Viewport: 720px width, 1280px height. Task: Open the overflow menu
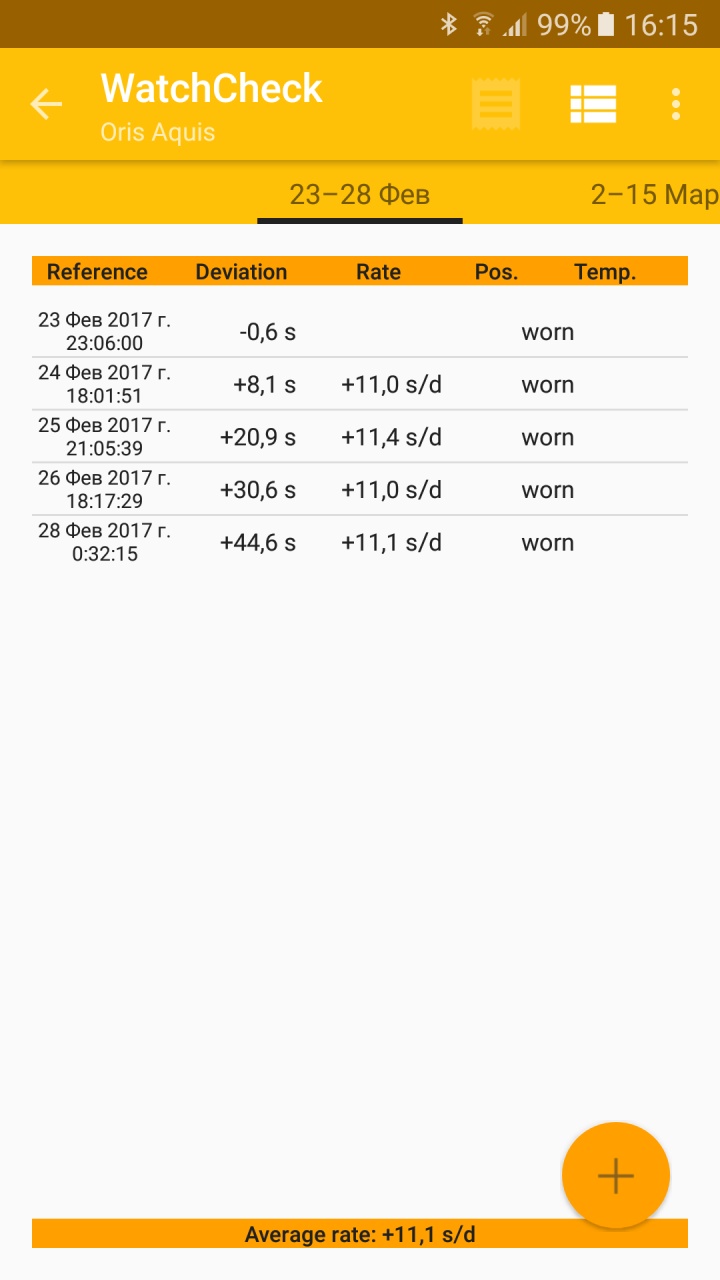[676, 104]
